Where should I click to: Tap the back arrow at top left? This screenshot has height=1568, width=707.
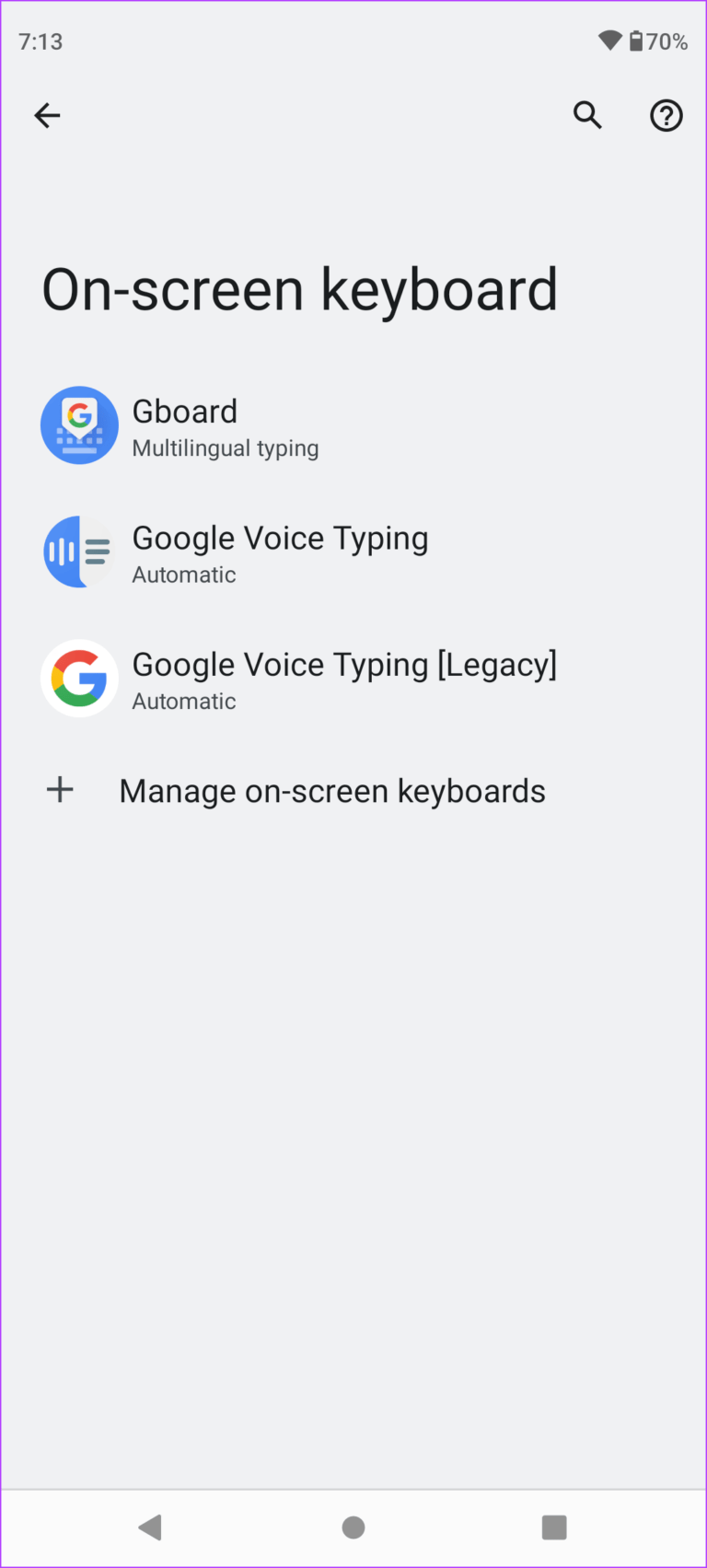pyautogui.click(x=47, y=115)
